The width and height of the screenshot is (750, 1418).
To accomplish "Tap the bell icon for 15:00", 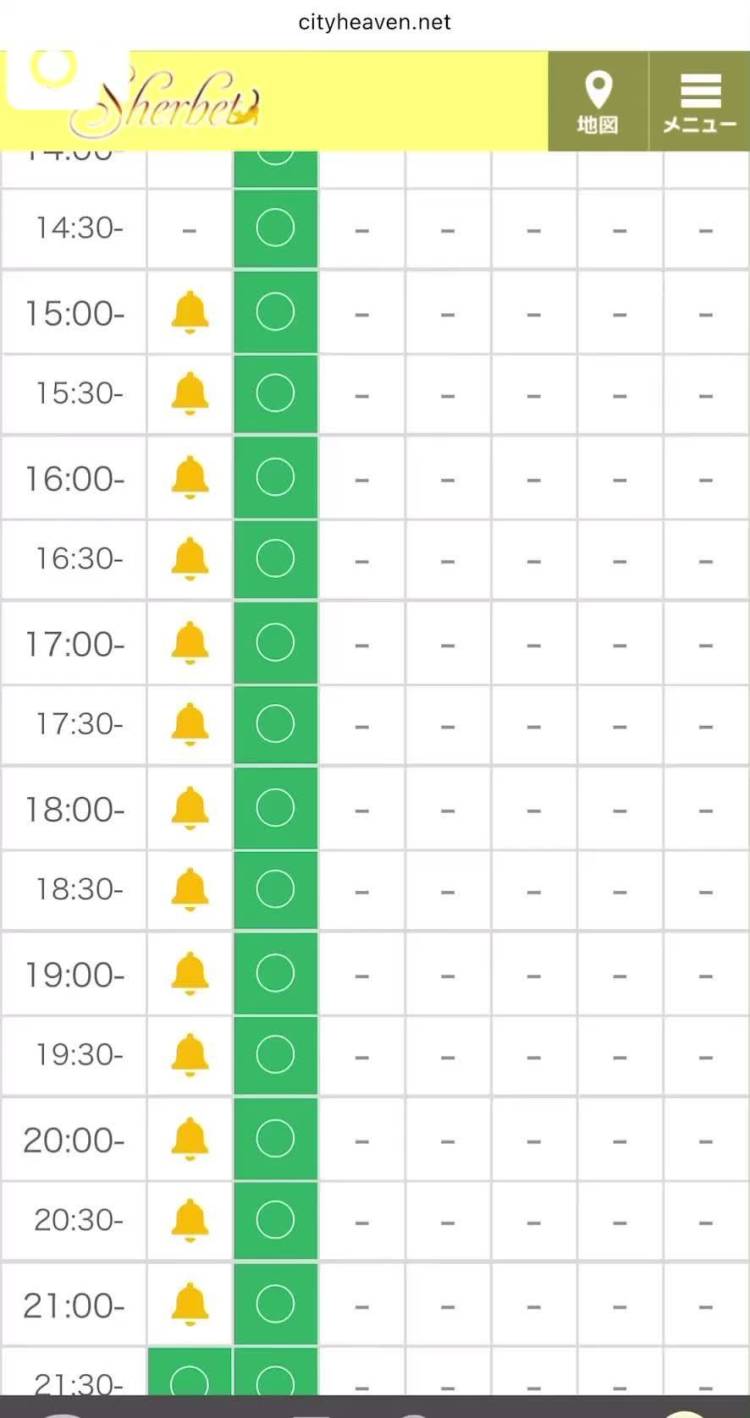I will pyautogui.click(x=190, y=312).
